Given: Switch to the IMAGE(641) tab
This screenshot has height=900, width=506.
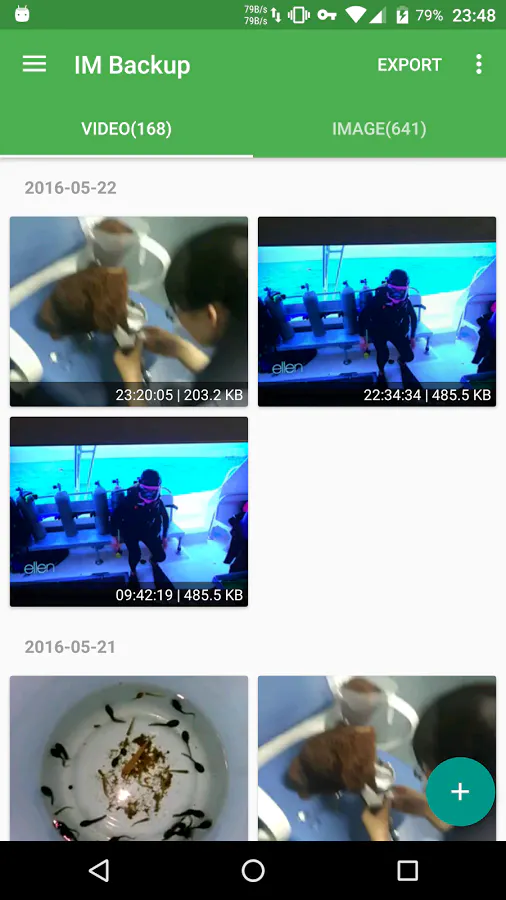Looking at the screenshot, I should point(379,129).
